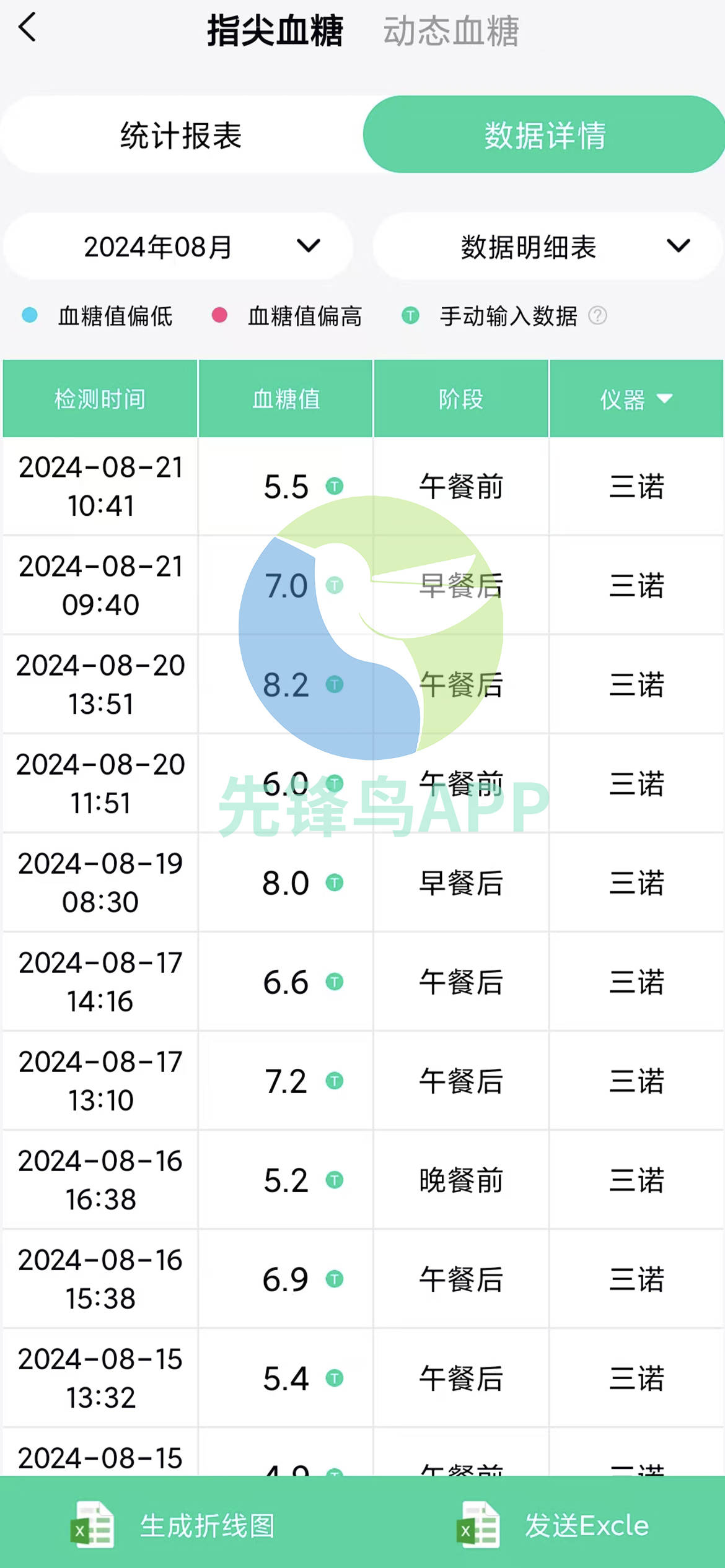Expand the 数据明细表 dropdown
The width and height of the screenshot is (725, 1568).
pos(547,246)
